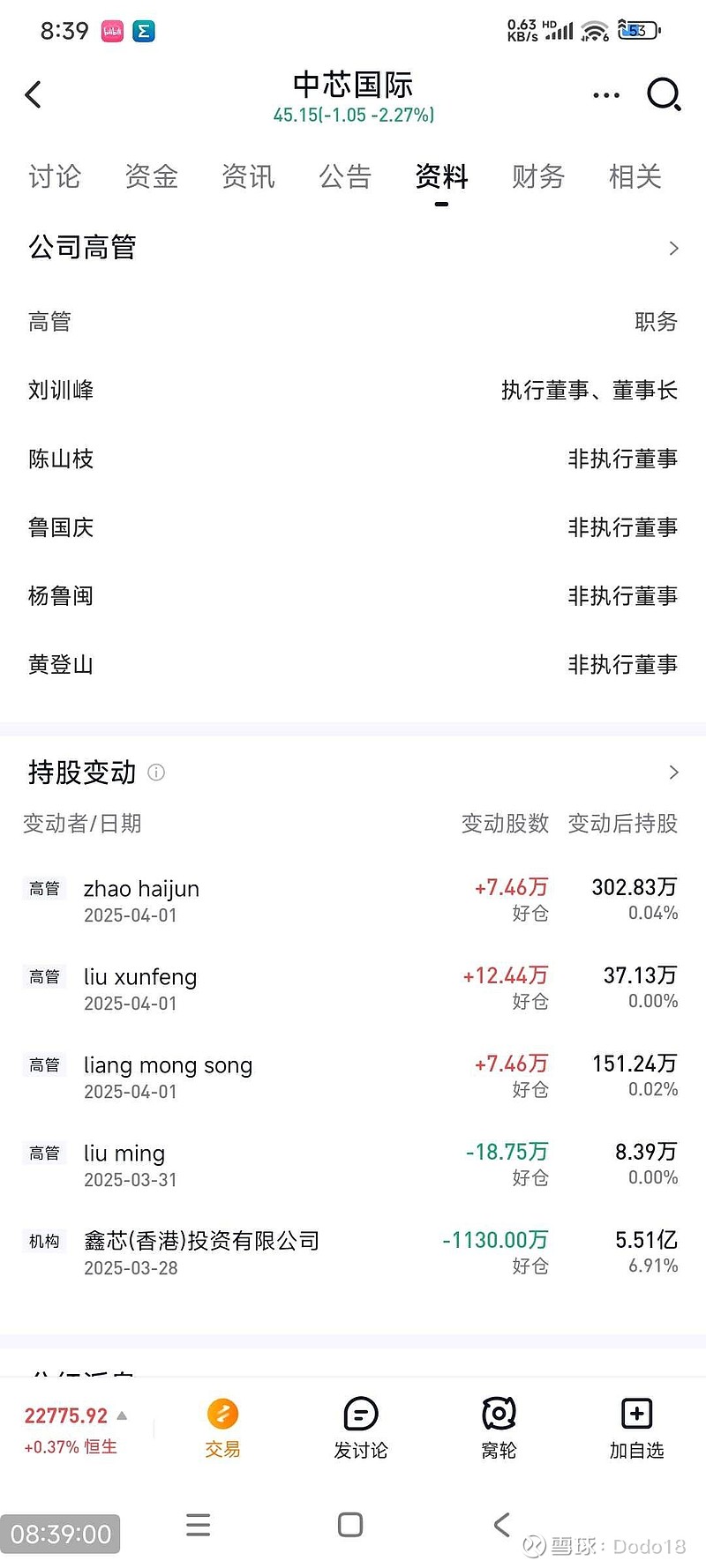Open 鑫芯(香港)投资有限公司 holding change row
706x1568 pixels.
click(x=353, y=1253)
